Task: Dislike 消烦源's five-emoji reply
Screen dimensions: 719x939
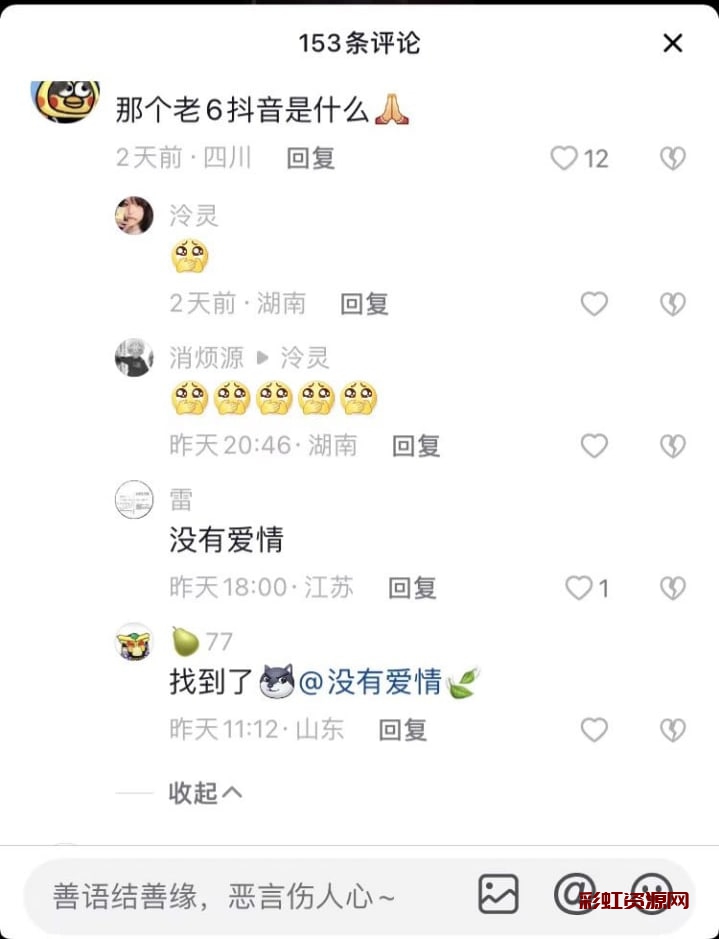Action: click(x=673, y=446)
